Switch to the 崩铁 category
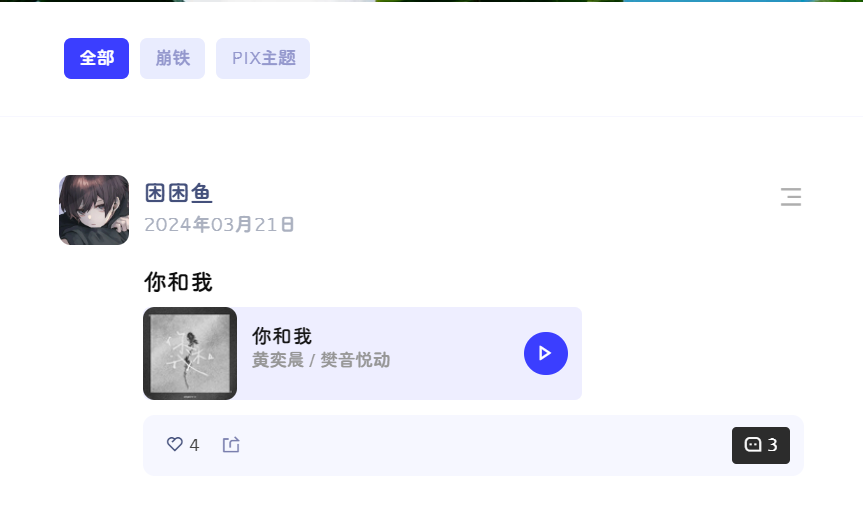863x526 pixels. click(x=172, y=58)
